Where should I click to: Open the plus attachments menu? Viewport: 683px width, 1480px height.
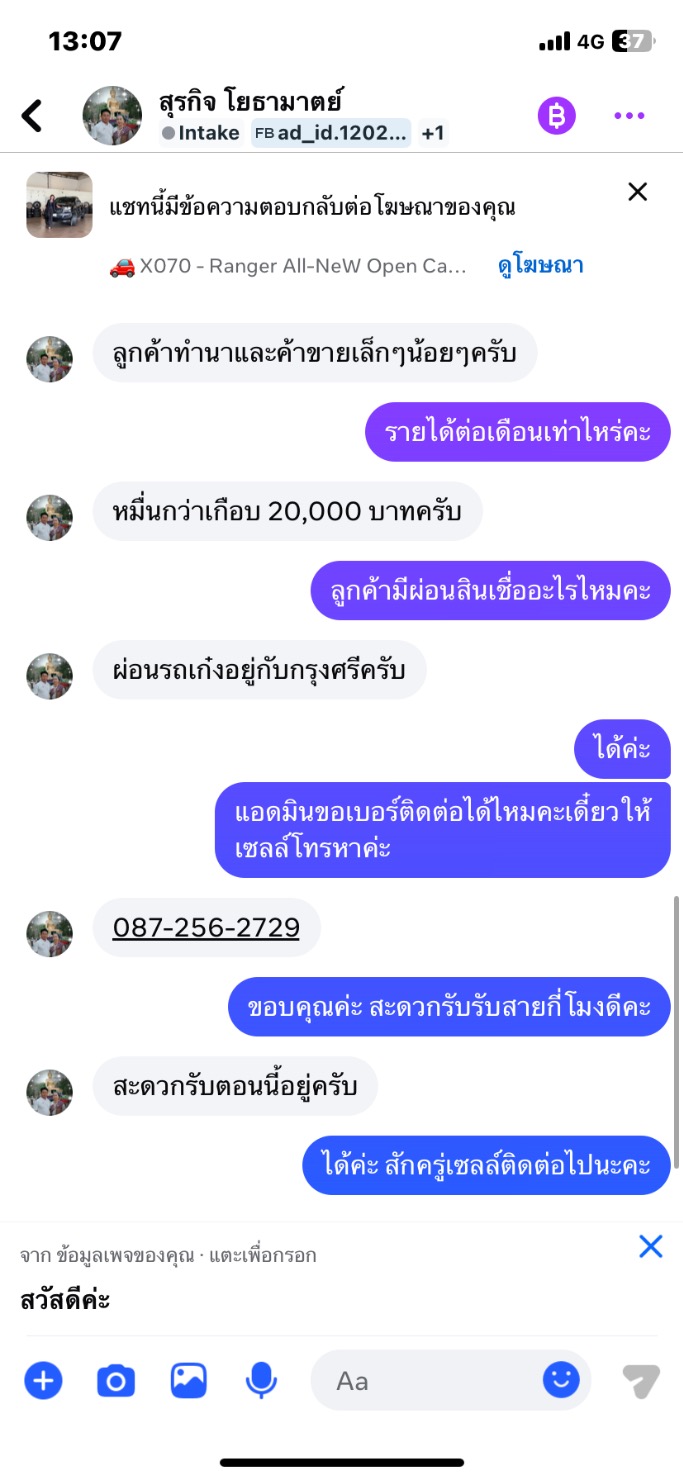pos(43,1381)
